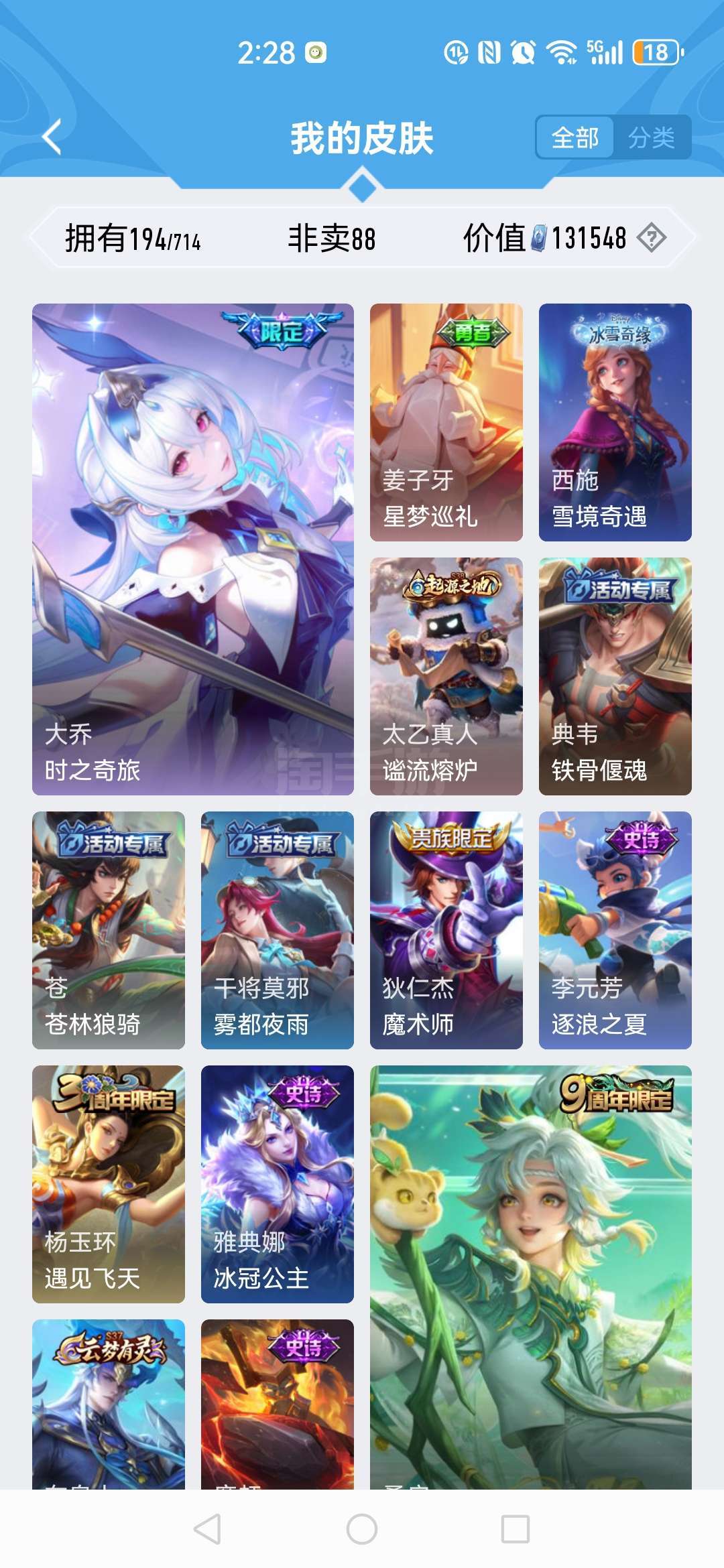The image size is (724, 1568).
Task: View the 姜子牙 星梦巡礼 skin
Action: click(446, 422)
